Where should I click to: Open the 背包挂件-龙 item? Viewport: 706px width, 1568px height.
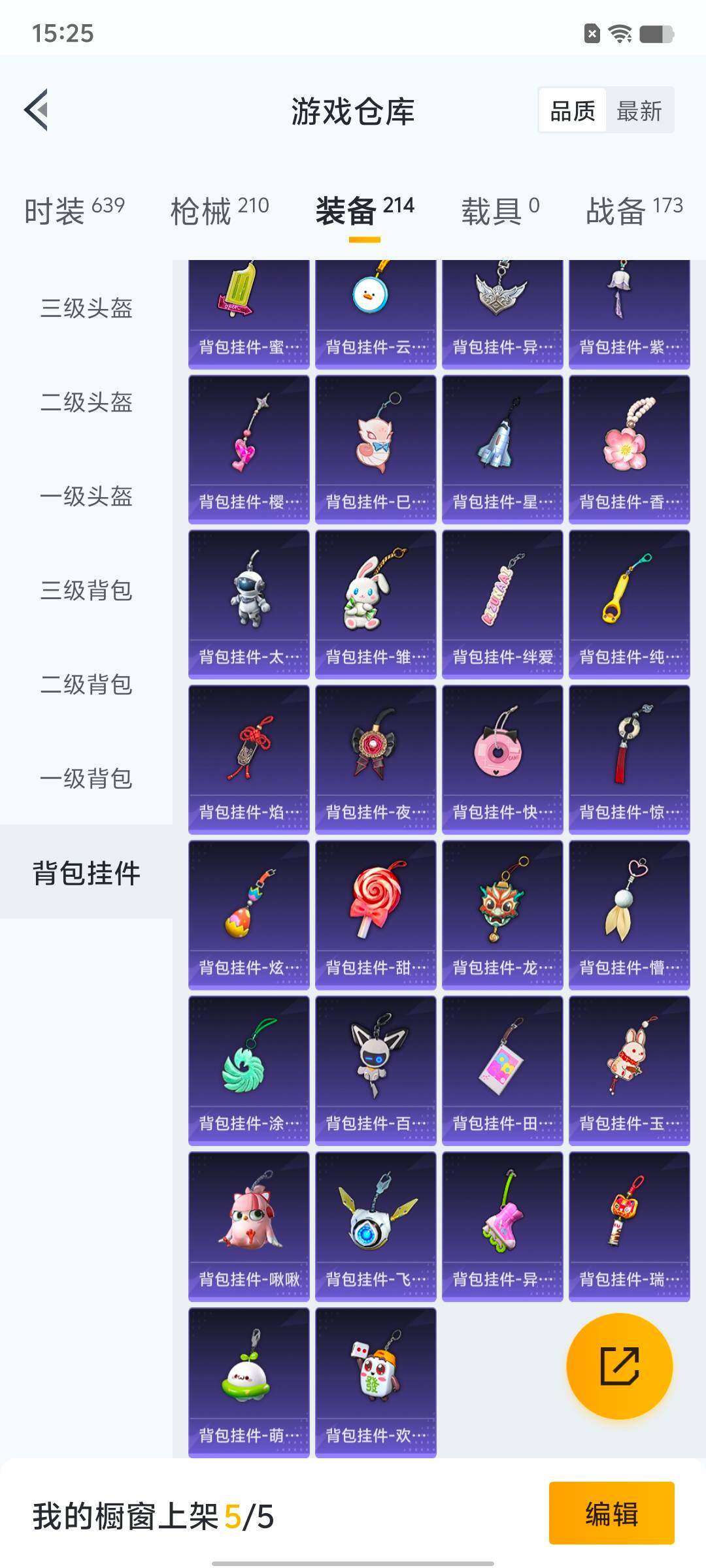coord(502,915)
